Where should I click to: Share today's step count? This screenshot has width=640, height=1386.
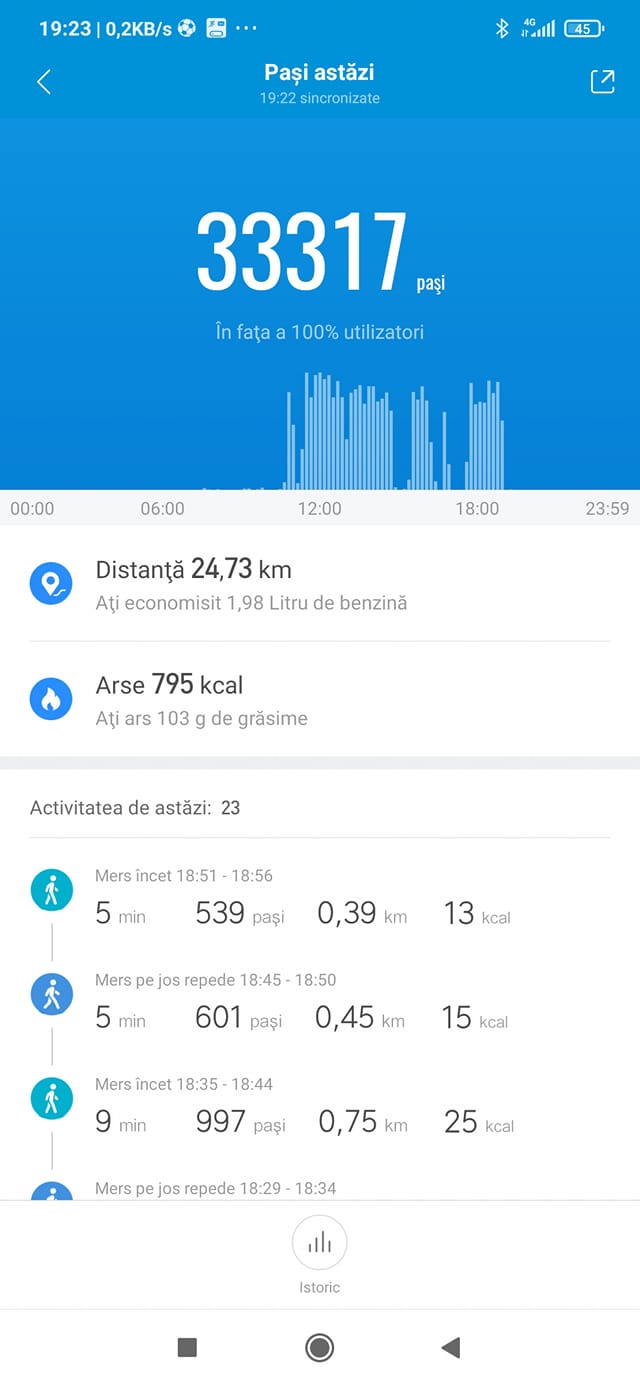tap(602, 82)
